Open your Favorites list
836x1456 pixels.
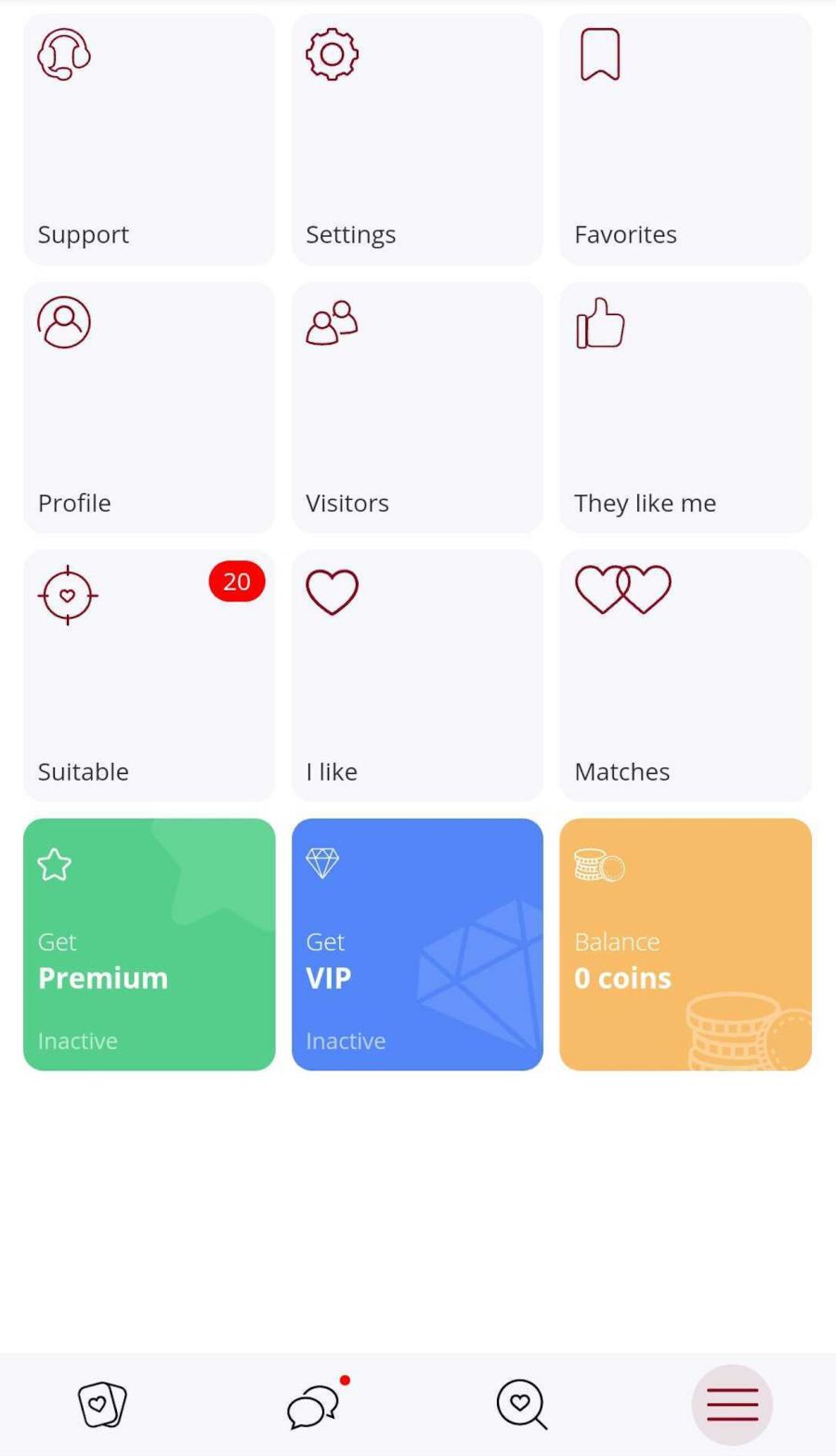pyautogui.click(x=686, y=139)
